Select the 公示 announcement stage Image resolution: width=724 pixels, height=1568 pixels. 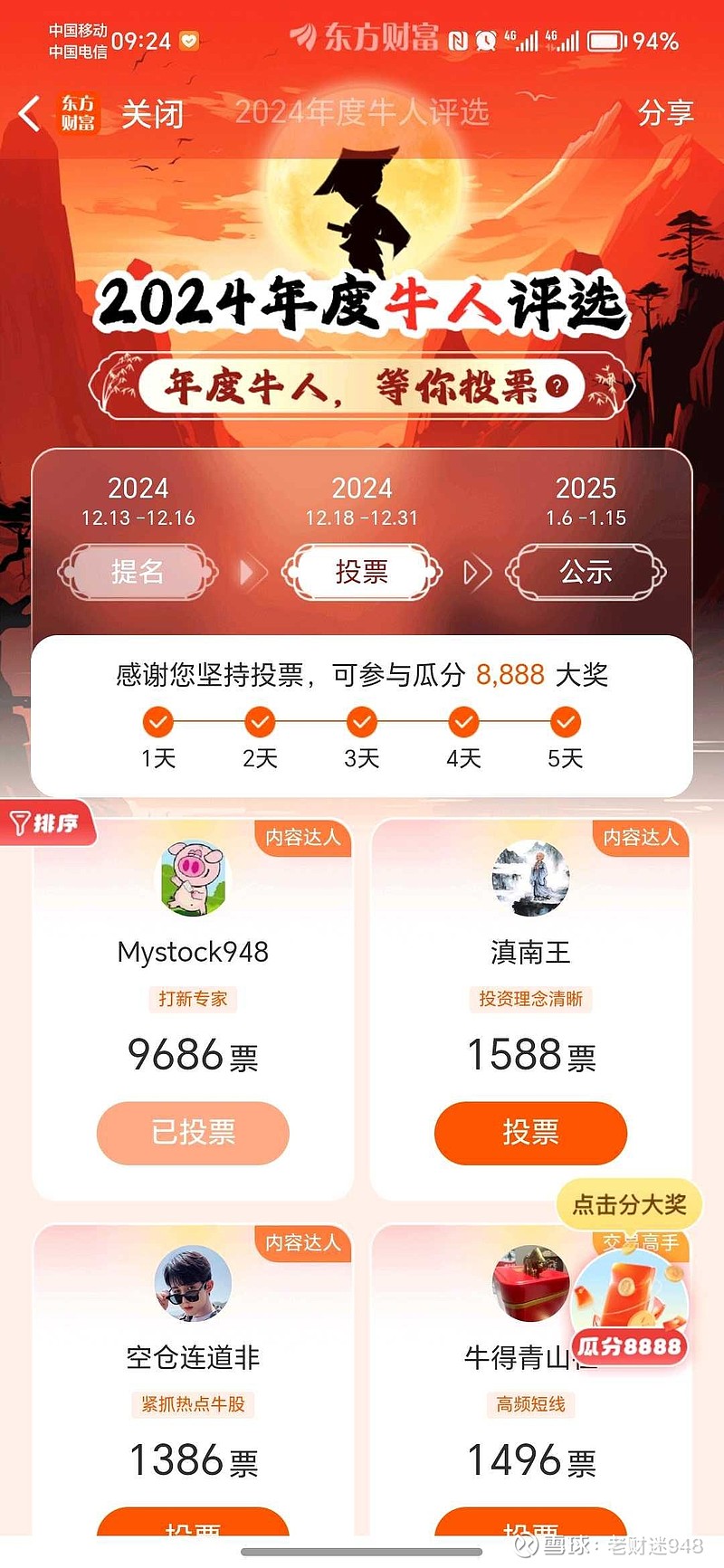tap(585, 572)
